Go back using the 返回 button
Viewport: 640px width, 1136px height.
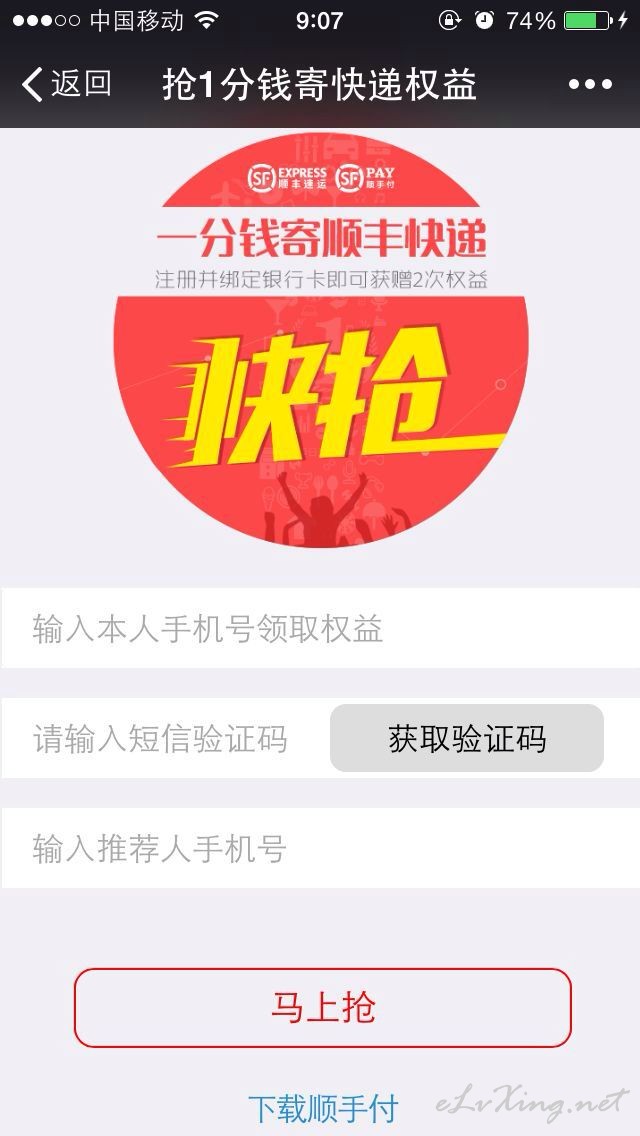[67, 84]
